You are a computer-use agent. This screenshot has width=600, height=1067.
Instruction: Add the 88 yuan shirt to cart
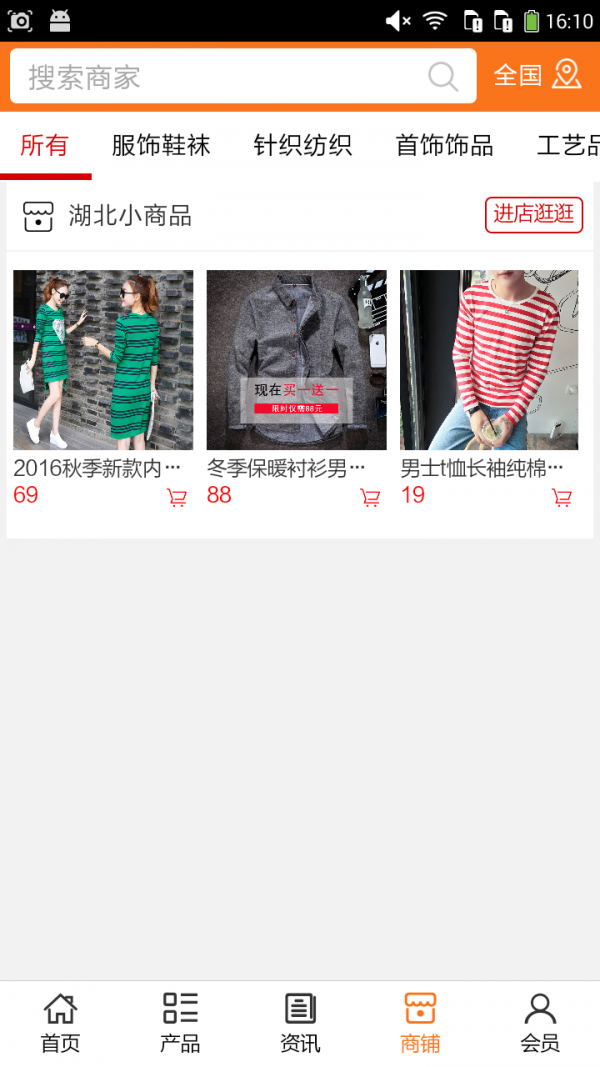click(370, 498)
